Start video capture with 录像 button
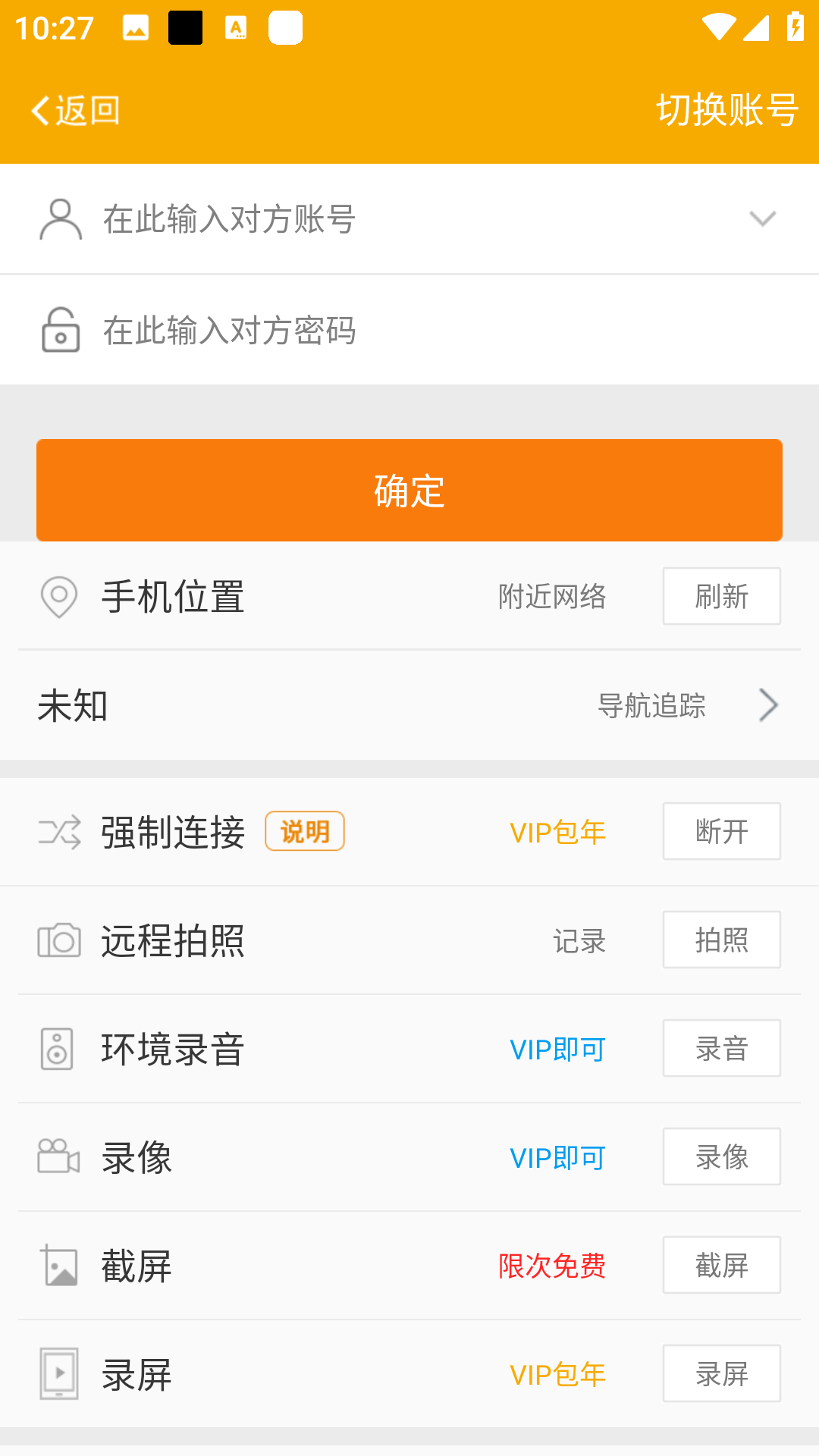Viewport: 819px width, 1456px height. click(721, 1156)
